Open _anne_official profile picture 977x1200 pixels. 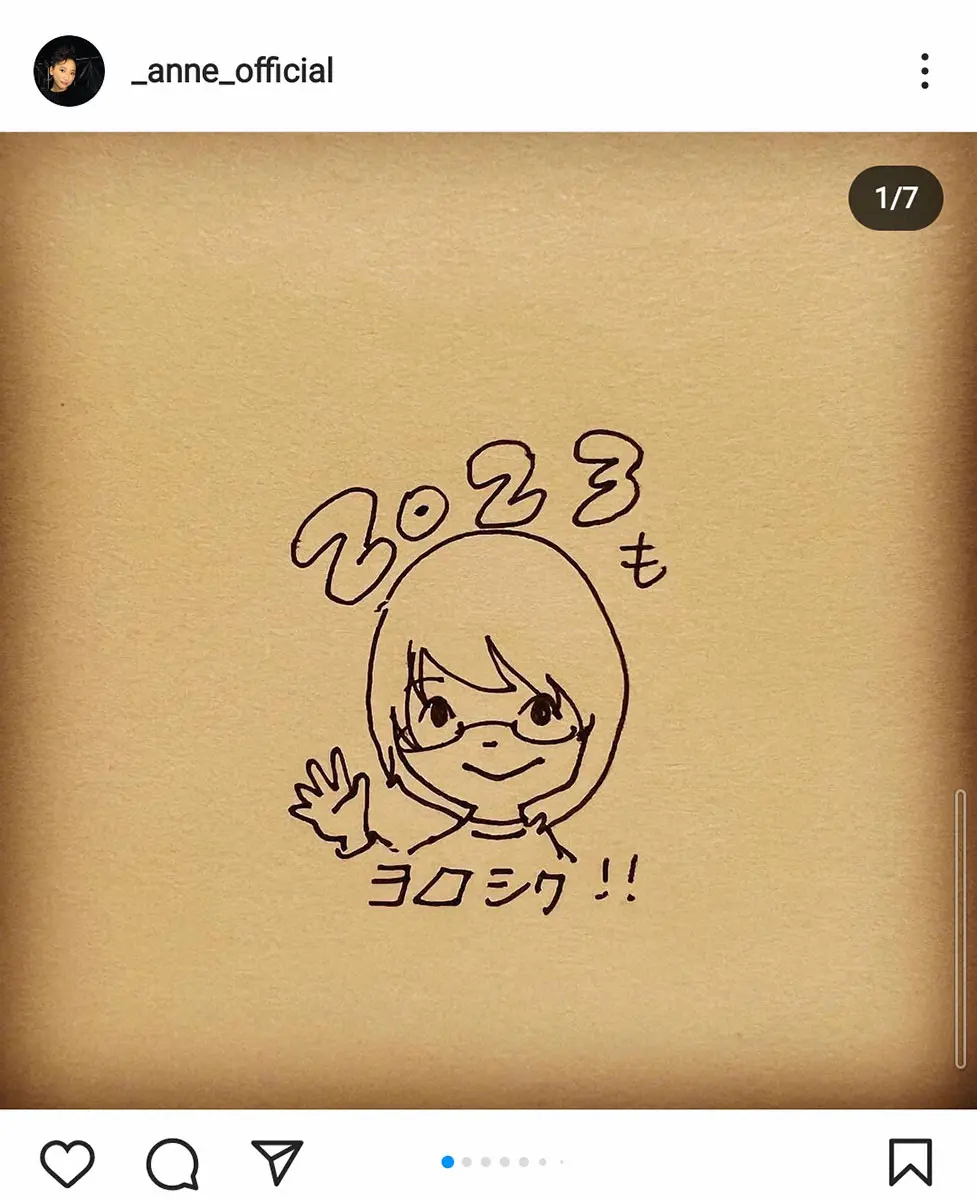69,71
